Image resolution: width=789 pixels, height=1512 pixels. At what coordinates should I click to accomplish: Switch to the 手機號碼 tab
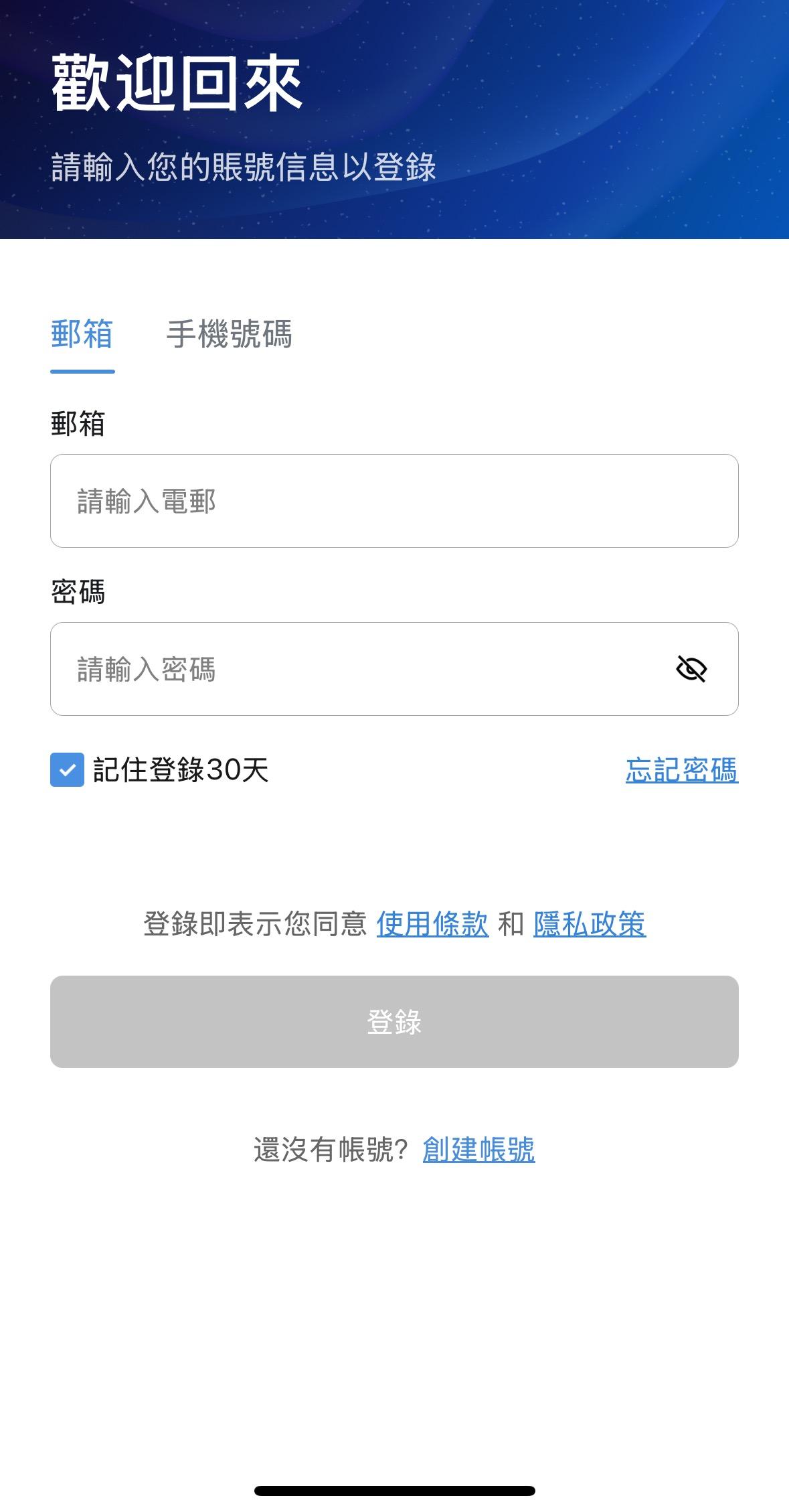point(229,335)
